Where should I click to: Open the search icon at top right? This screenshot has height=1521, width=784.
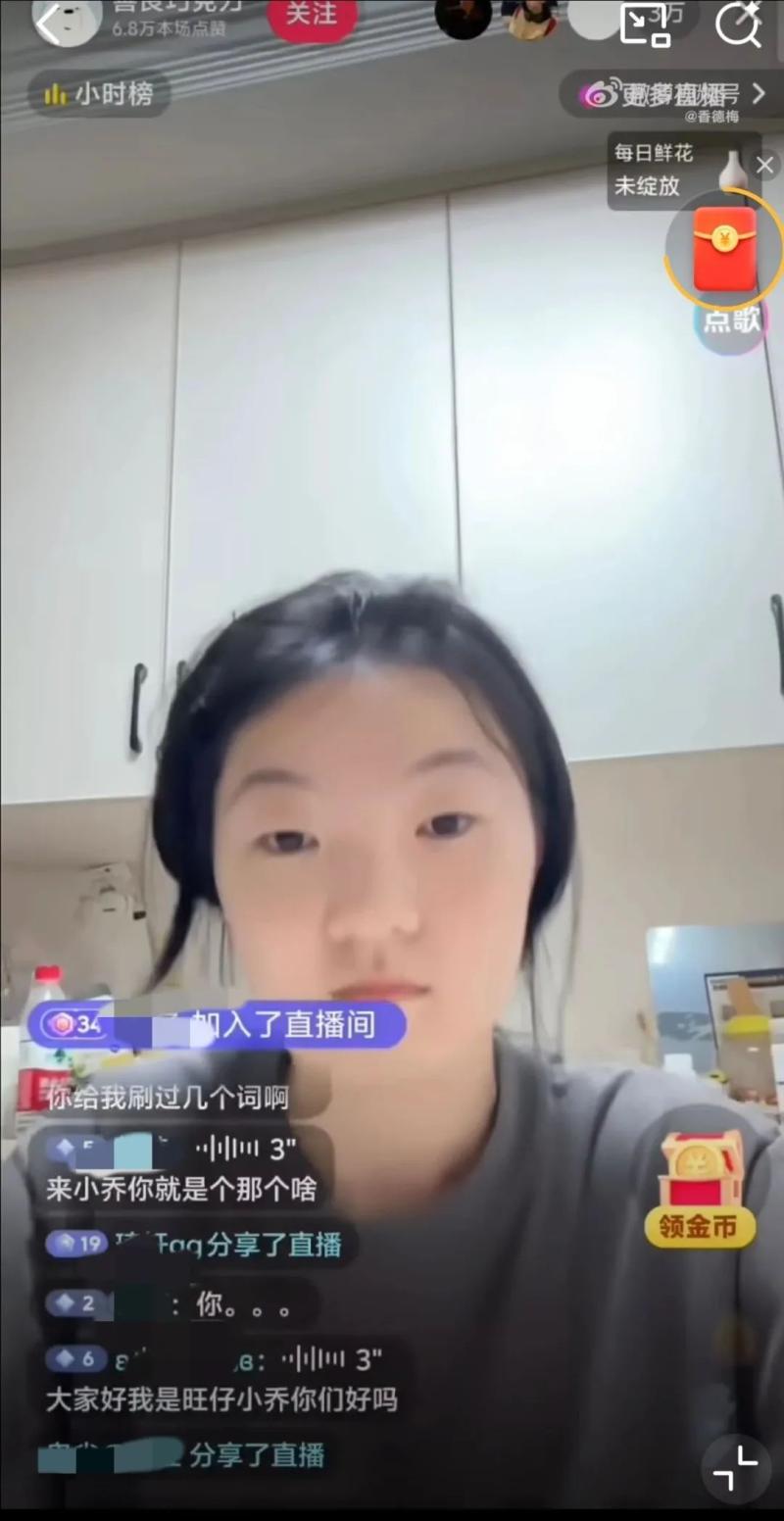point(739,24)
